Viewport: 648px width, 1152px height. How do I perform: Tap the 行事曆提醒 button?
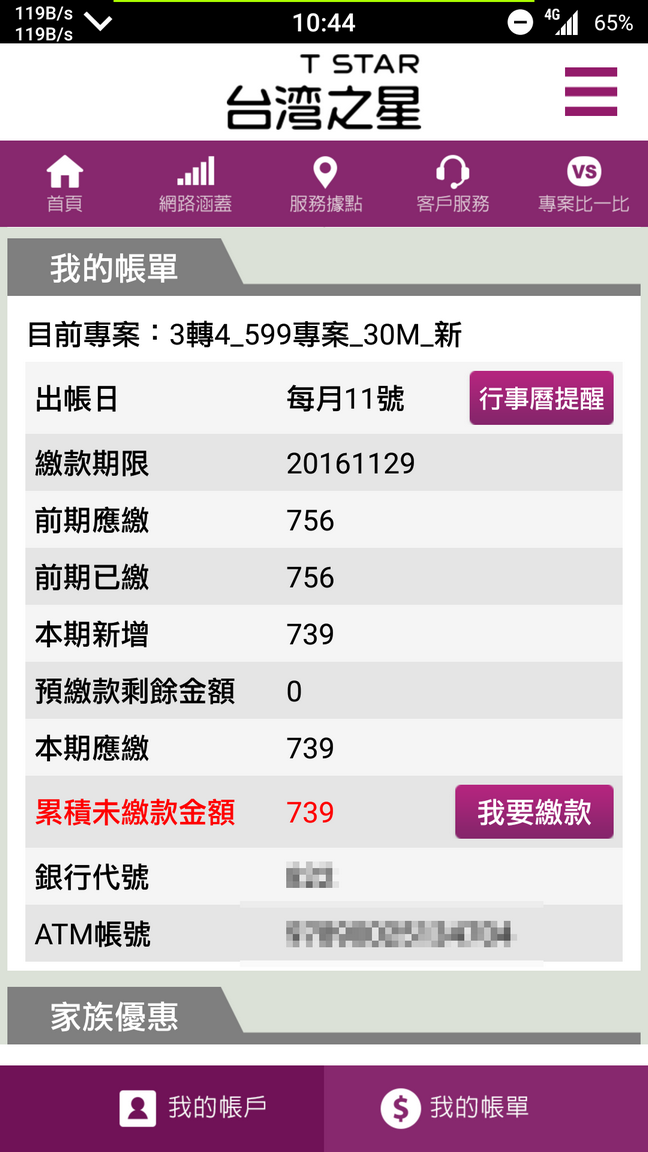point(541,399)
